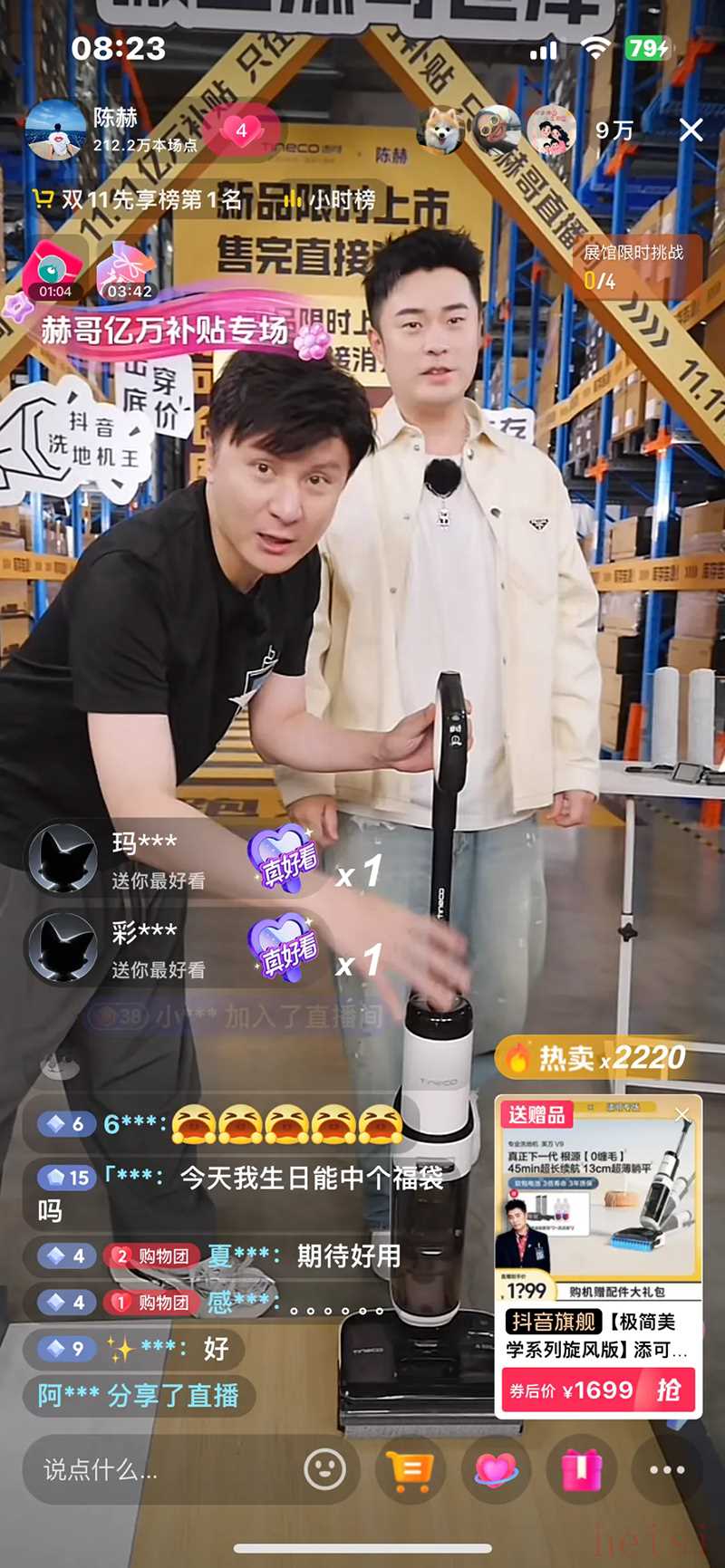Viewport: 725px width, 1568px height.
Task: Open the gift box panel
Action: 581,1469
